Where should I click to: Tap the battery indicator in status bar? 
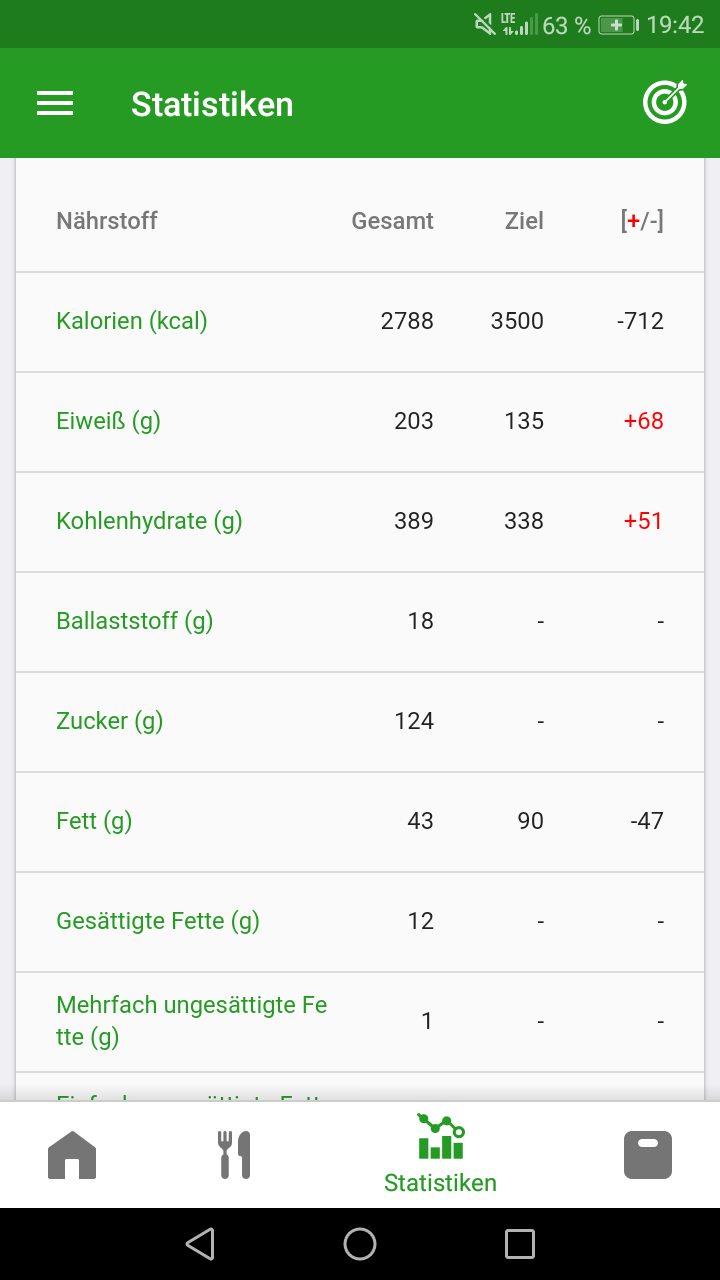click(x=618, y=24)
